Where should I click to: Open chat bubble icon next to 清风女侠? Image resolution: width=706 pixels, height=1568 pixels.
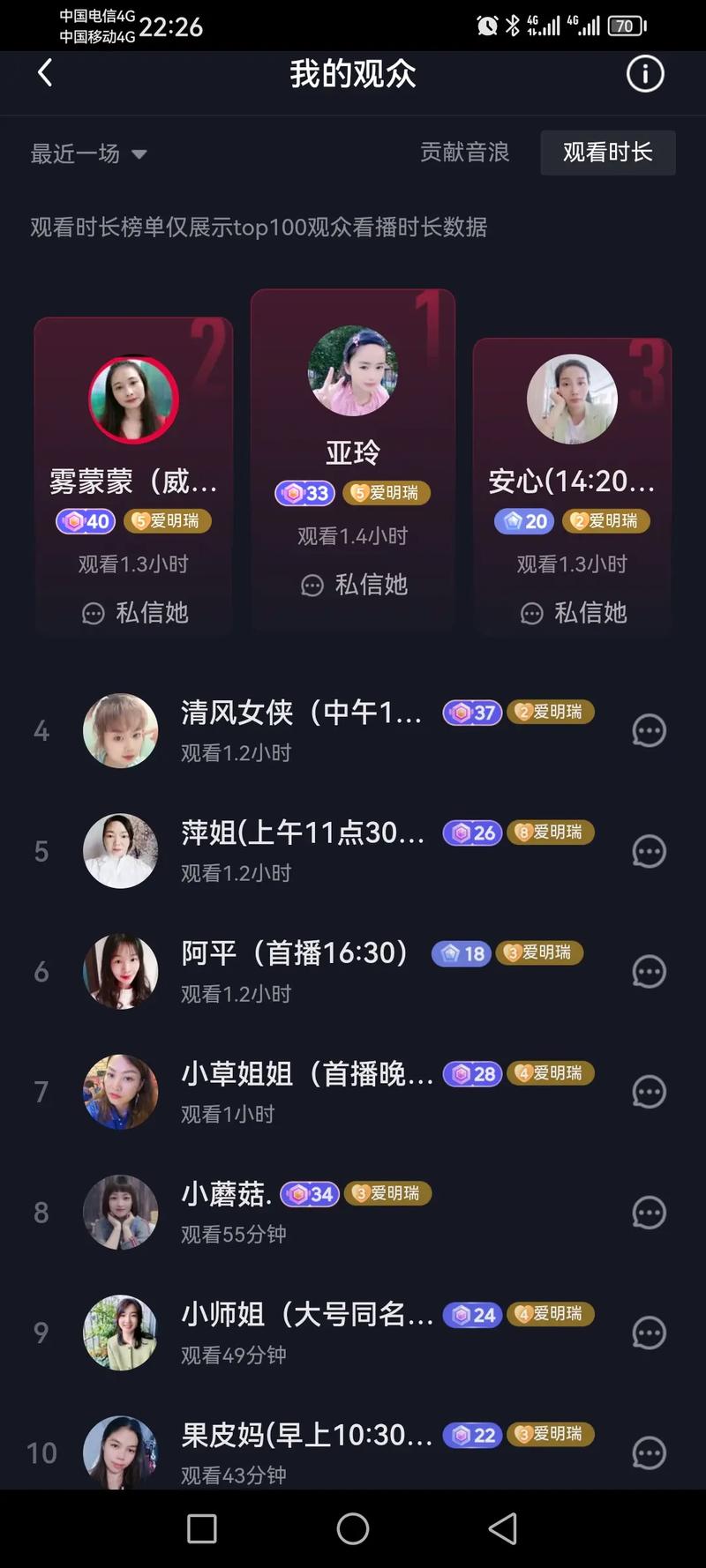pos(650,730)
